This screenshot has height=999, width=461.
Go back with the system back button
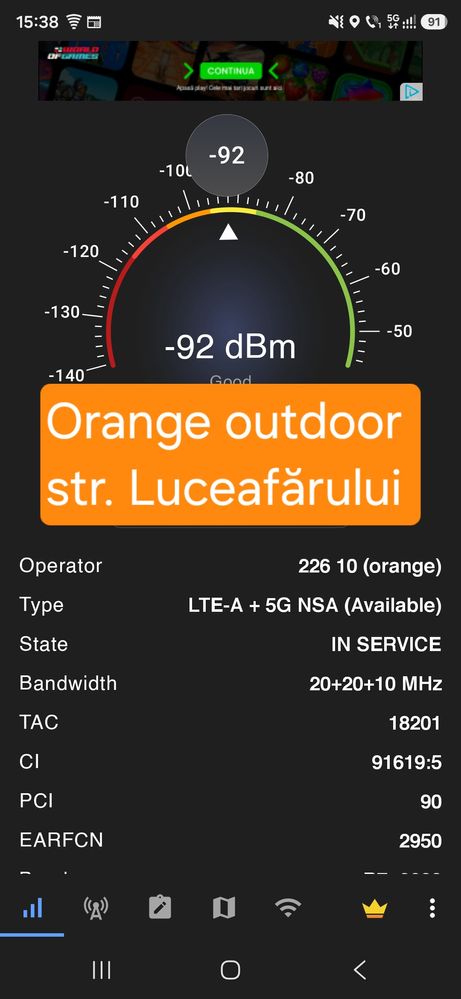pyautogui.click(x=360, y=970)
